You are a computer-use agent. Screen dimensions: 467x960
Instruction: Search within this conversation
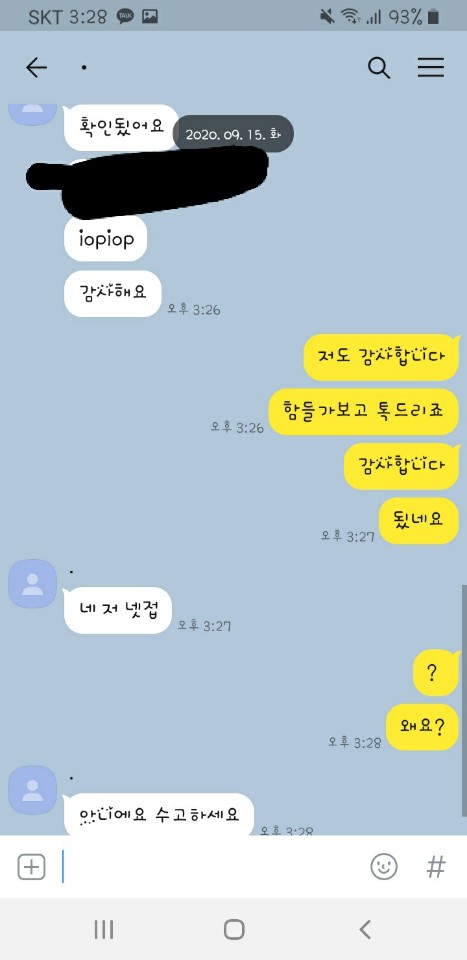(379, 68)
